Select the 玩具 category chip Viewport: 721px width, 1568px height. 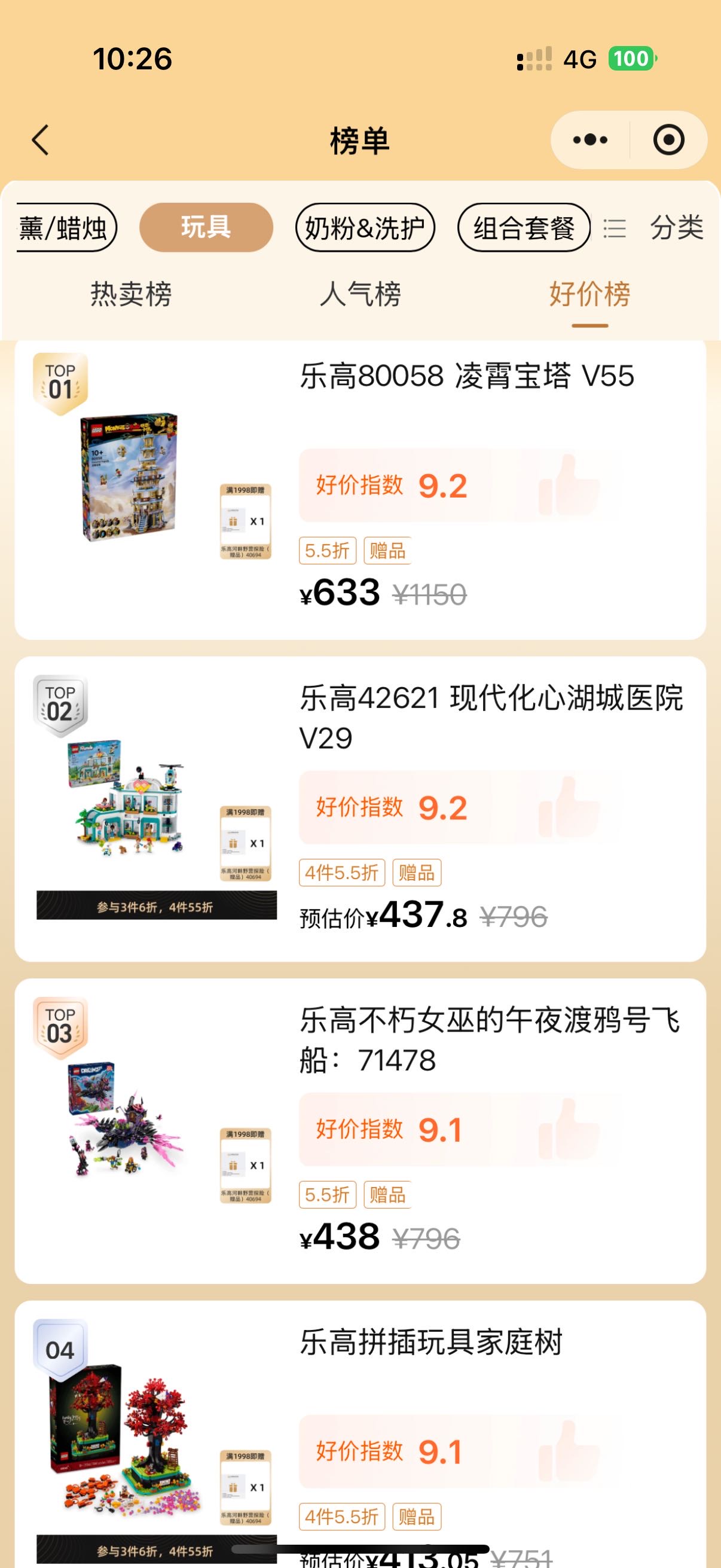tap(206, 228)
